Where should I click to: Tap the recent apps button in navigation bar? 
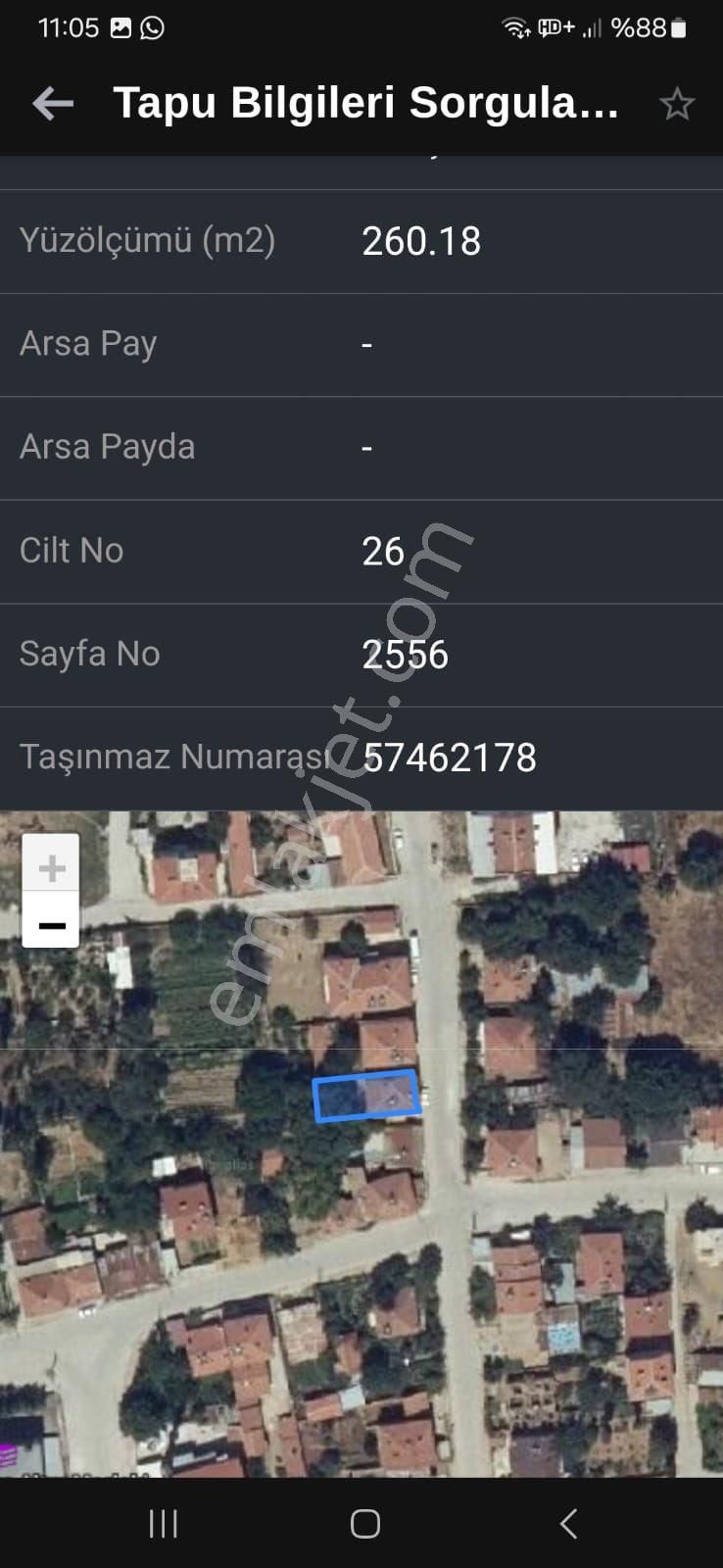tap(162, 1523)
